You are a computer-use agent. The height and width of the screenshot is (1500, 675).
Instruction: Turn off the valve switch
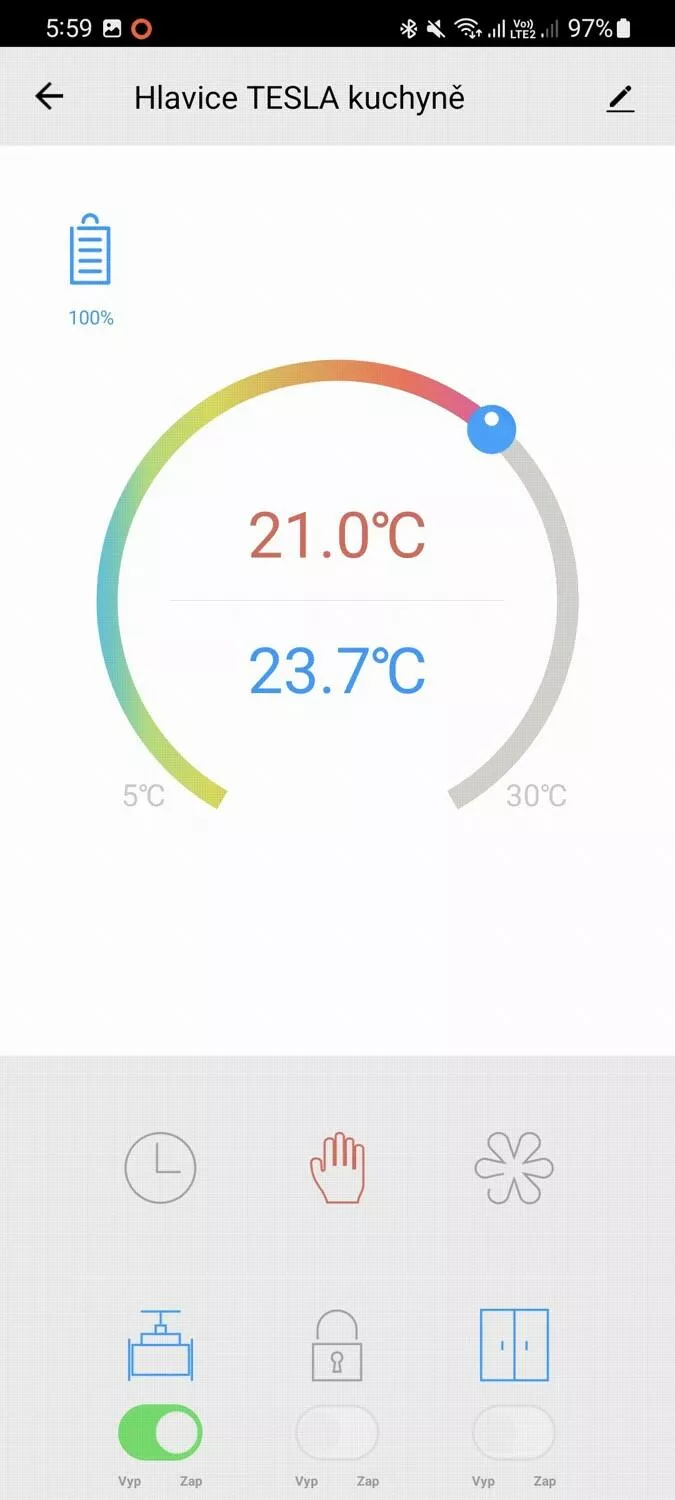pos(160,1433)
